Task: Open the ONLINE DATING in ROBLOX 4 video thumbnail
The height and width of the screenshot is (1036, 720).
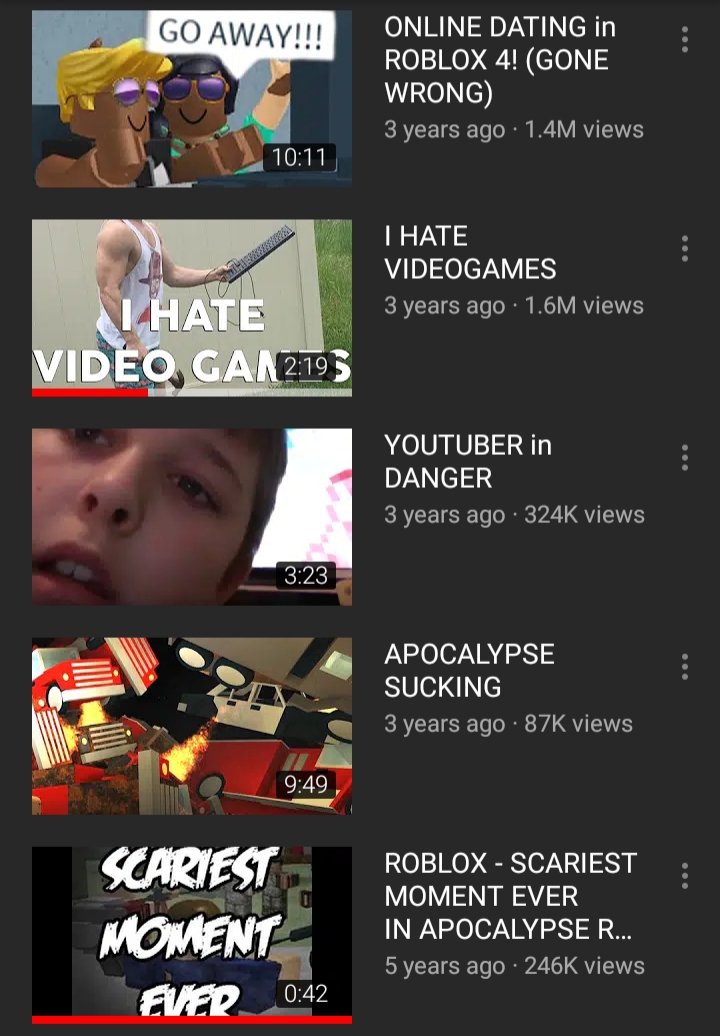Action: [191, 98]
